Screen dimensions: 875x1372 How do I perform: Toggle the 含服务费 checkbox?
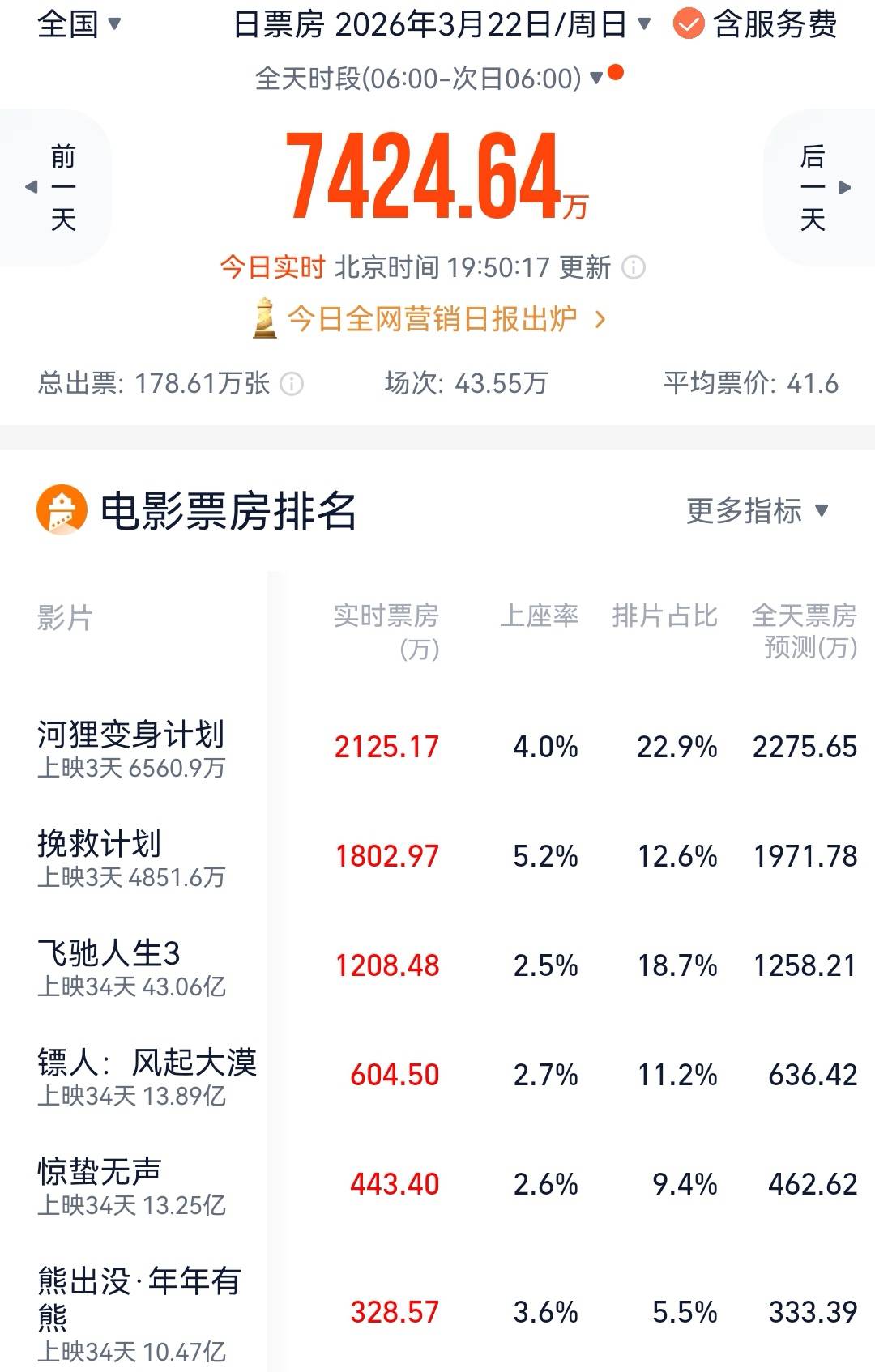tap(689, 25)
